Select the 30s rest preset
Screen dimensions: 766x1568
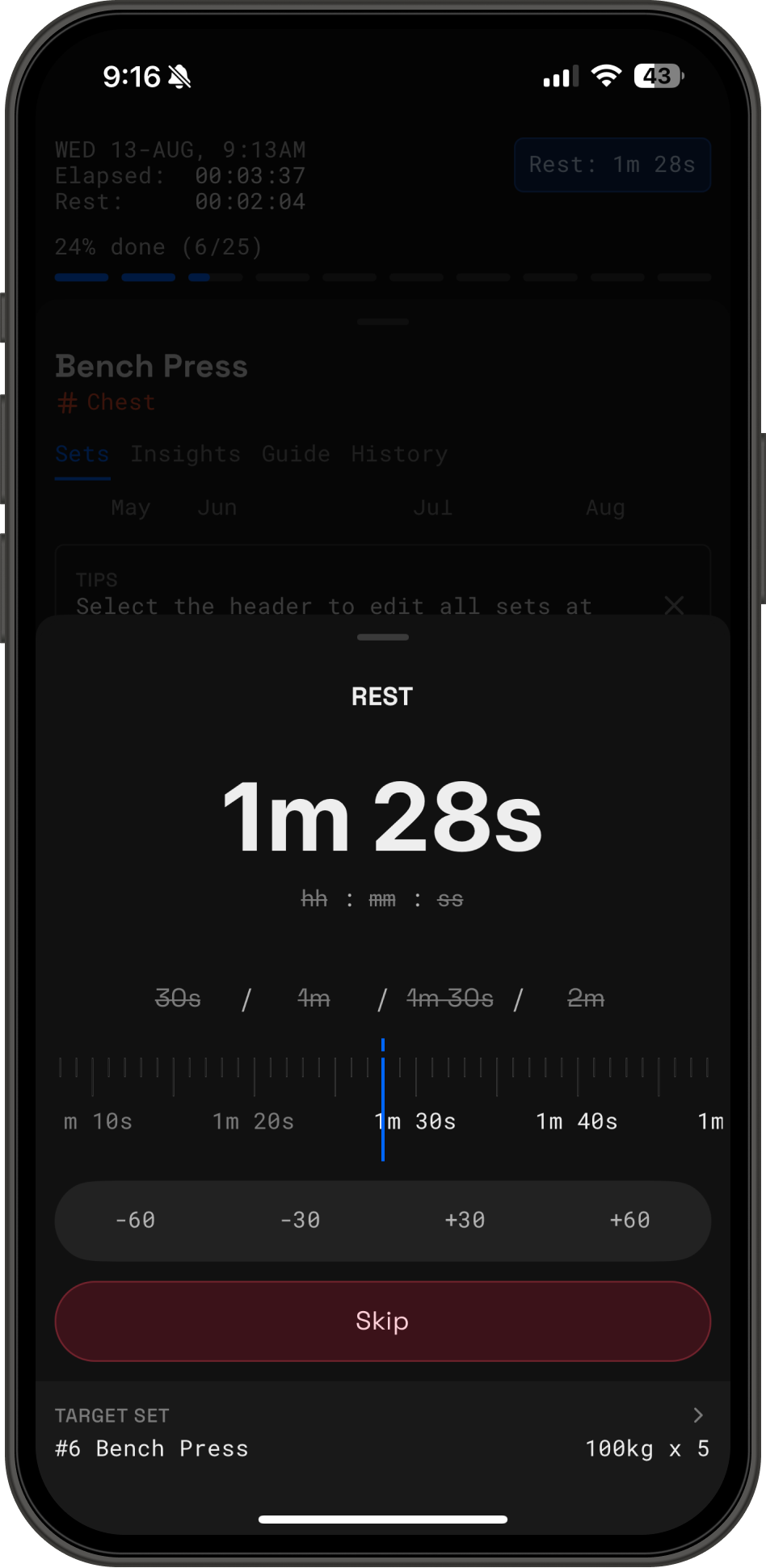[178, 998]
